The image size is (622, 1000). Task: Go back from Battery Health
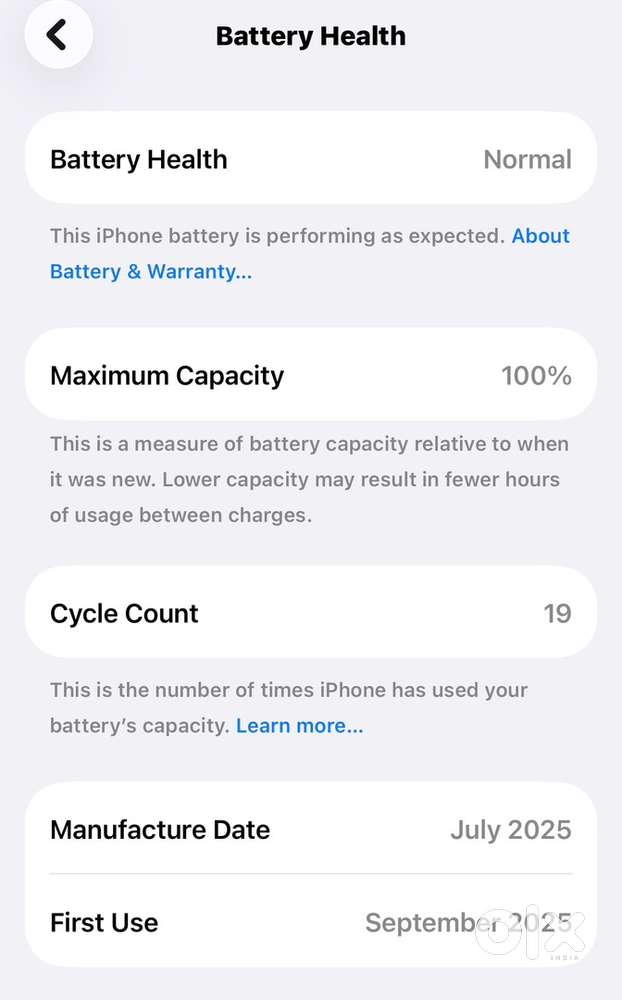click(x=58, y=35)
